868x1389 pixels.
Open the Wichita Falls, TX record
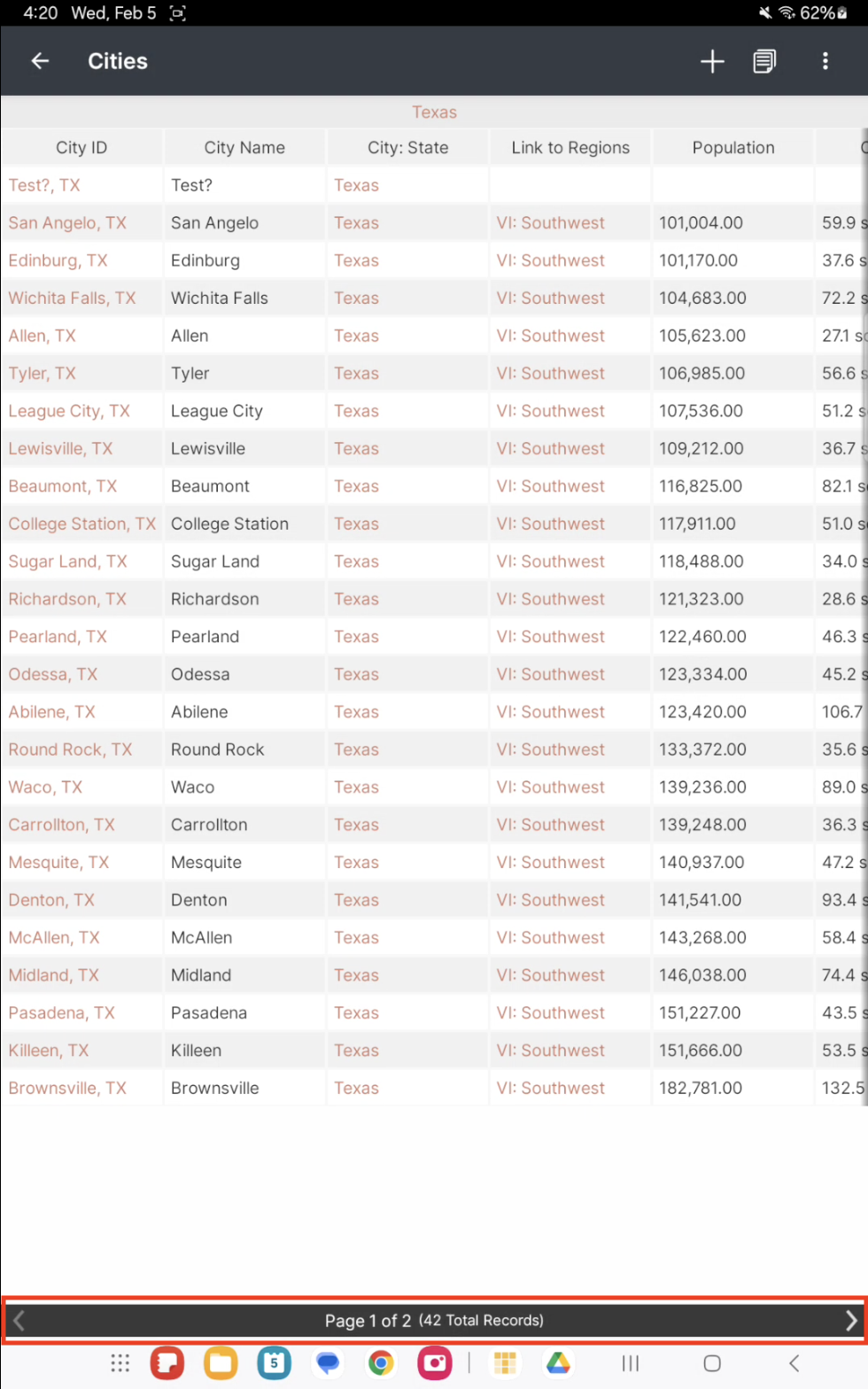[72, 299]
